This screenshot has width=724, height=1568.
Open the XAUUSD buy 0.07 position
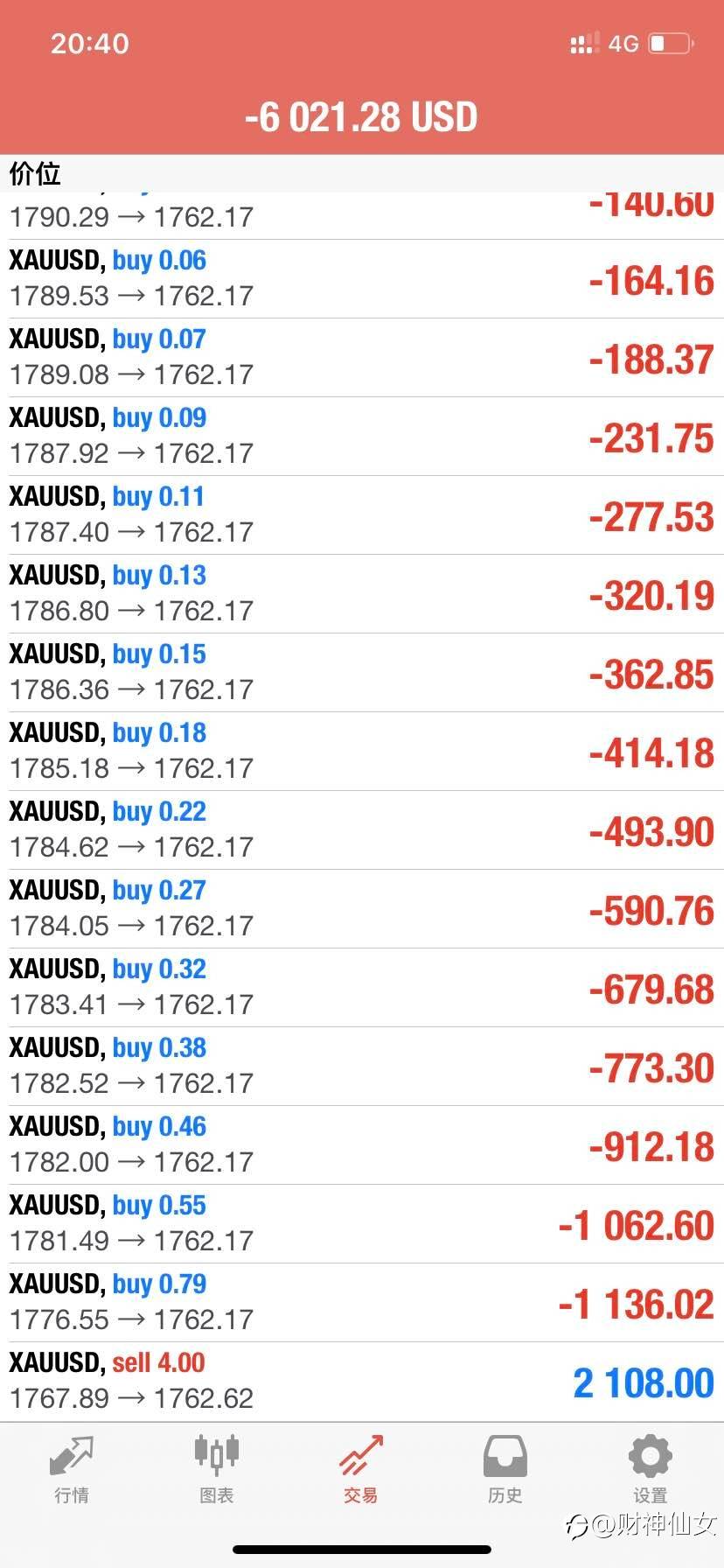[x=362, y=358]
